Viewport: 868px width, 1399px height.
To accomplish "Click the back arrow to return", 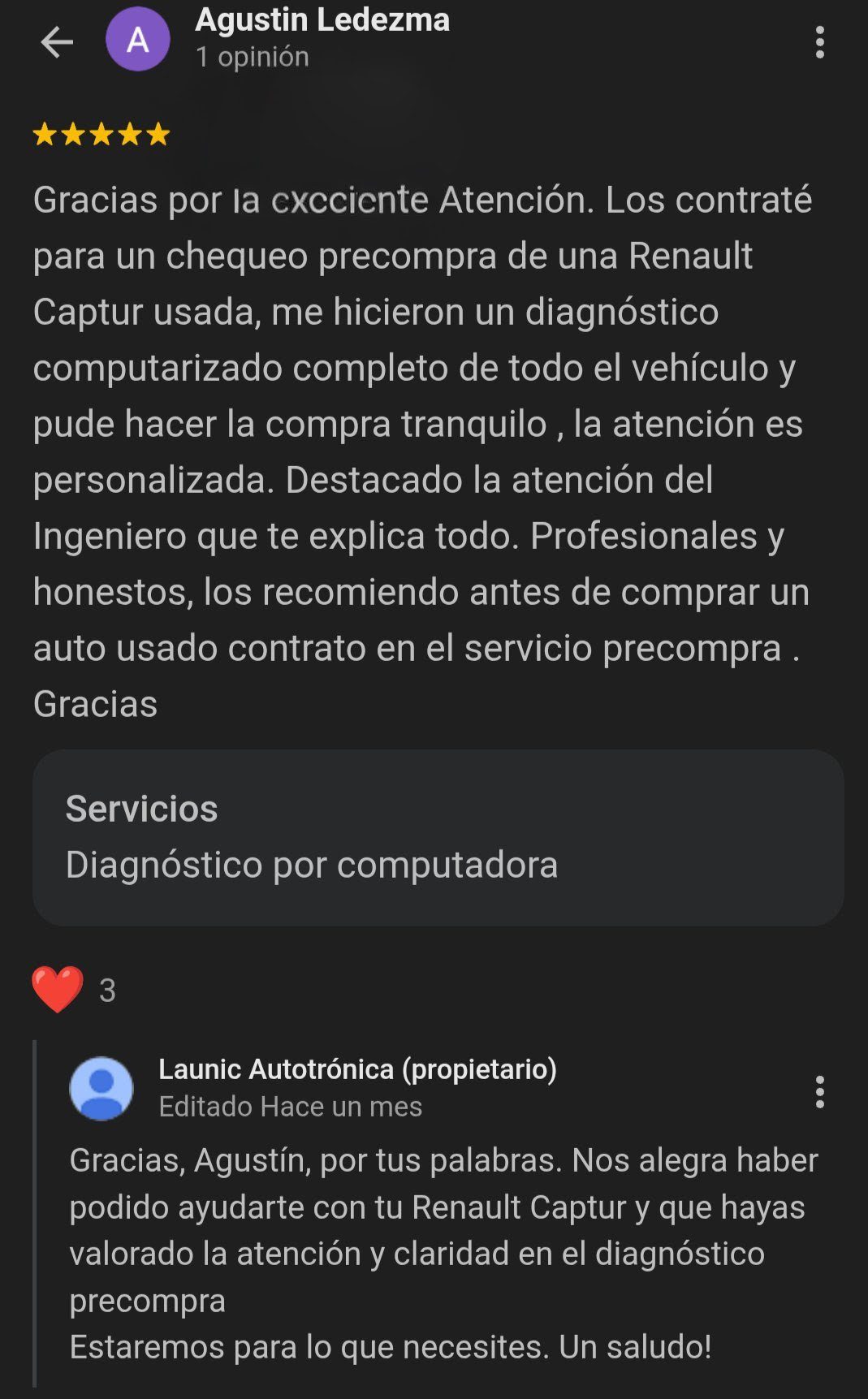I will click(54, 42).
